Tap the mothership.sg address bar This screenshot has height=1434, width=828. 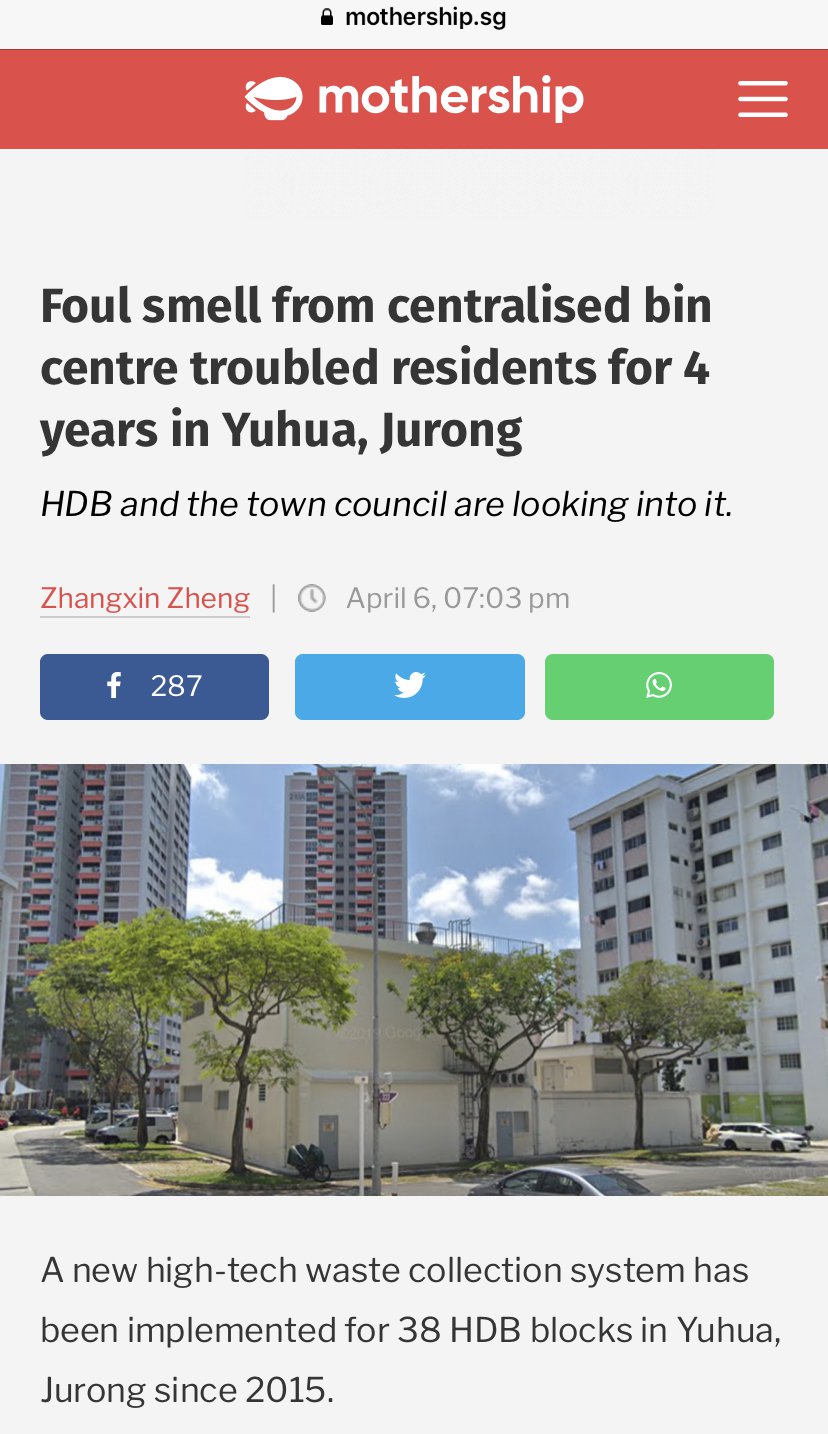(x=414, y=17)
